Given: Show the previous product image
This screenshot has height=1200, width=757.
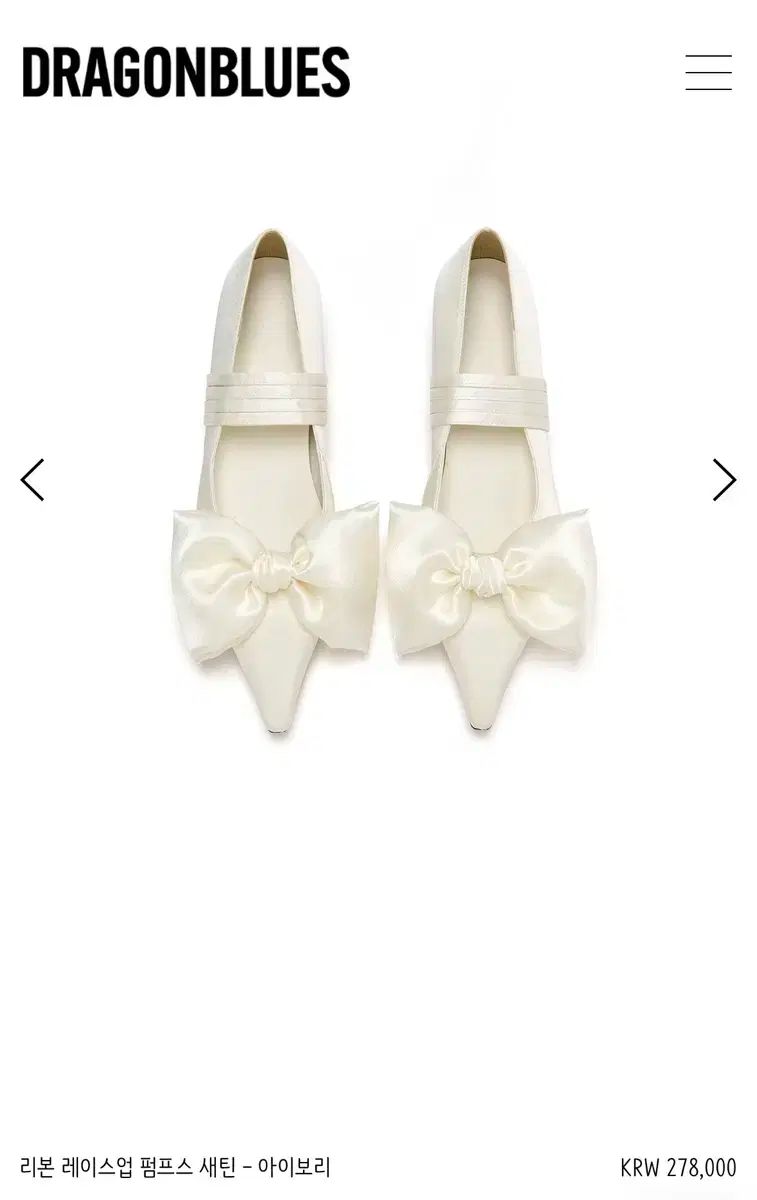Looking at the screenshot, I should click(x=32, y=480).
